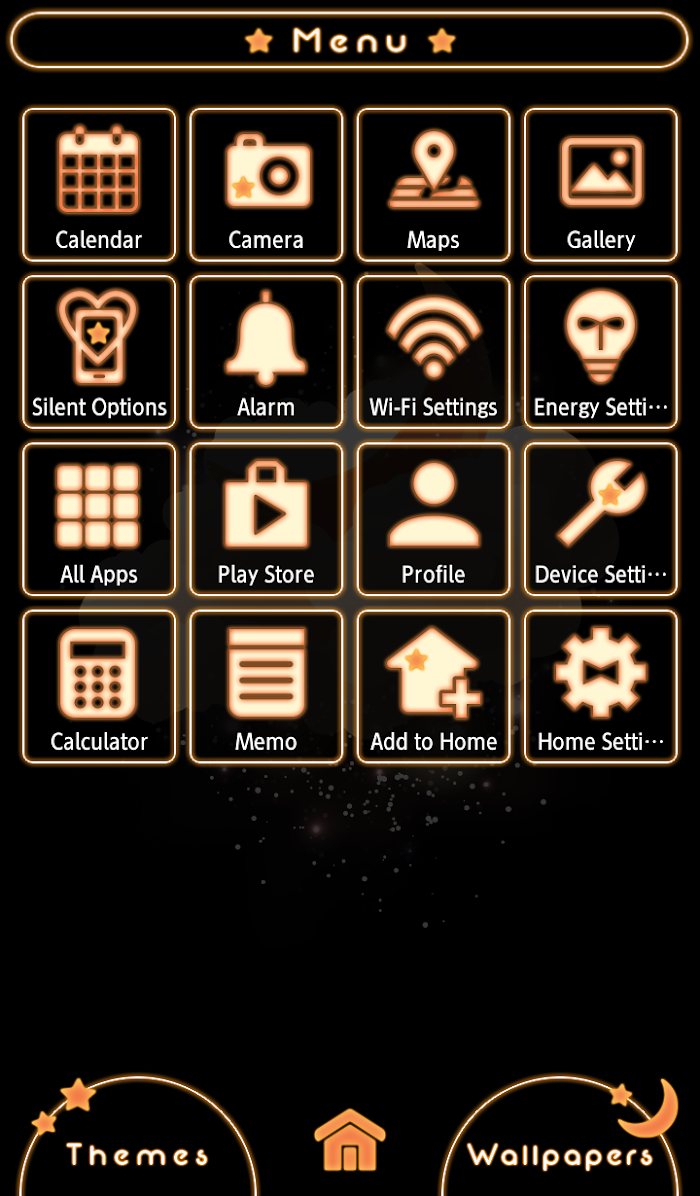Launch the Play Store
This screenshot has width=700, height=1196.
pyautogui.click(x=266, y=519)
